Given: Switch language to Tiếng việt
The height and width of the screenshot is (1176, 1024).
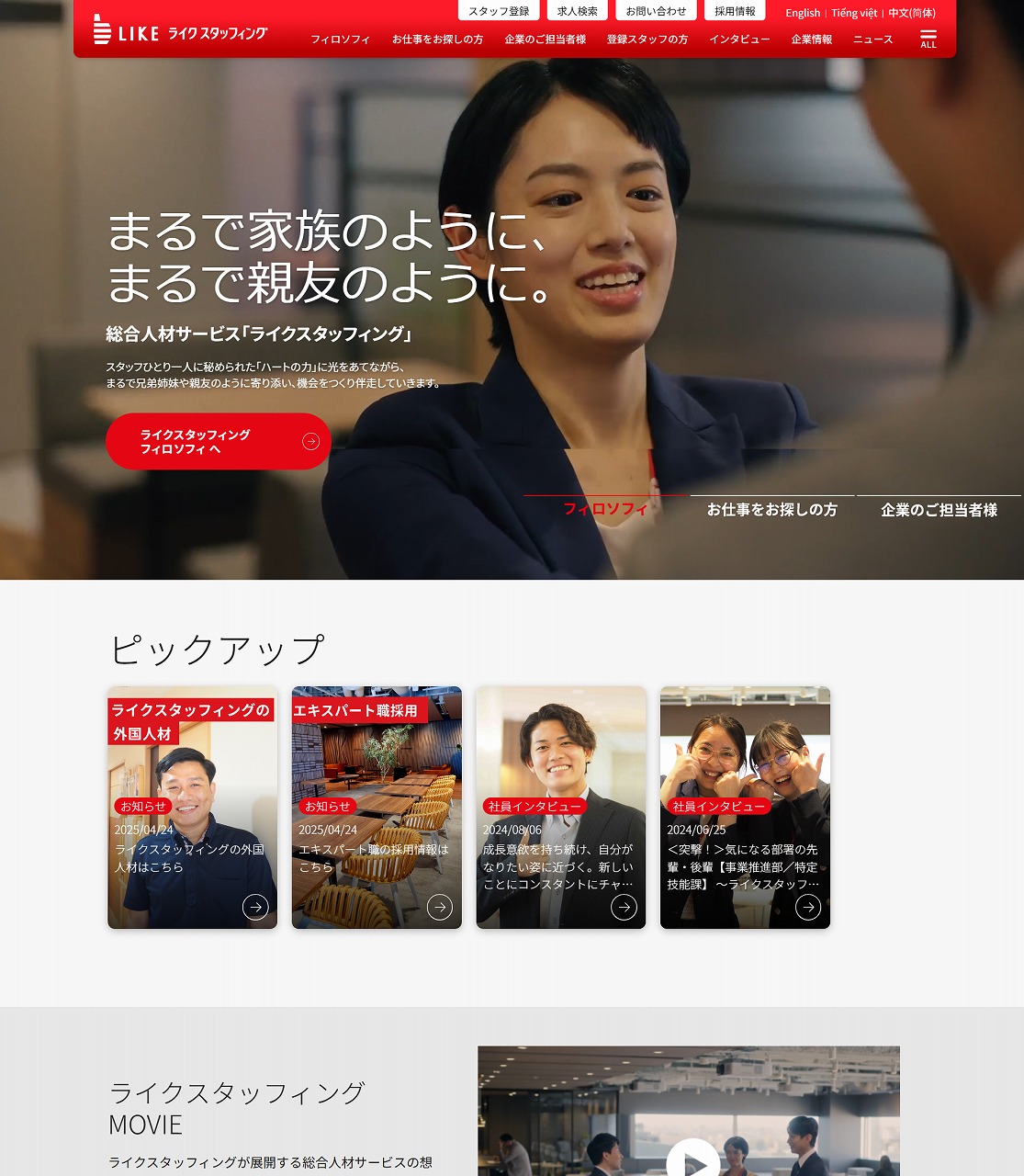Looking at the screenshot, I should tap(854, 13).
